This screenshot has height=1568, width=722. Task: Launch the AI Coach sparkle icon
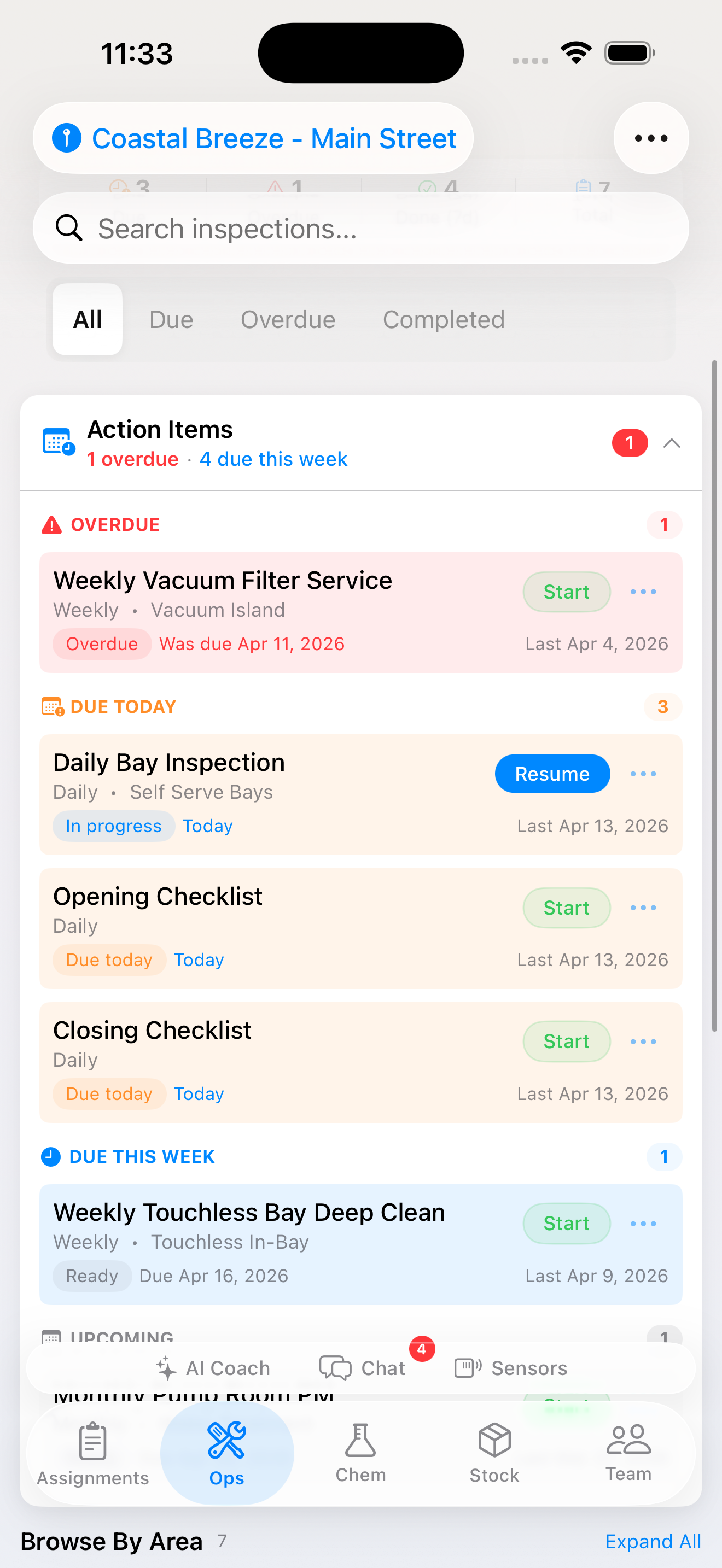coord(165,1368)
